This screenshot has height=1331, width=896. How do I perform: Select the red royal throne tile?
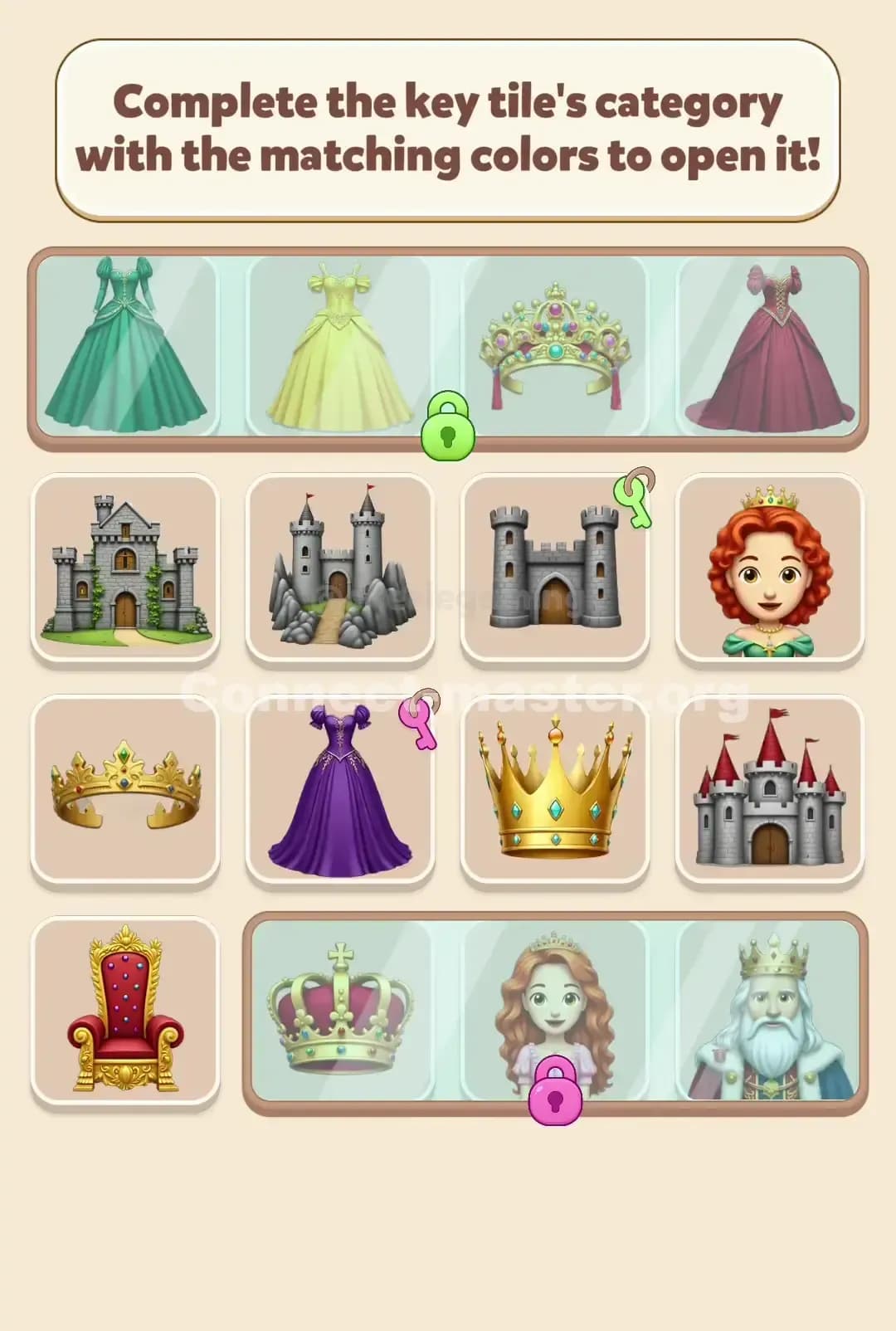click(124, 1017)
